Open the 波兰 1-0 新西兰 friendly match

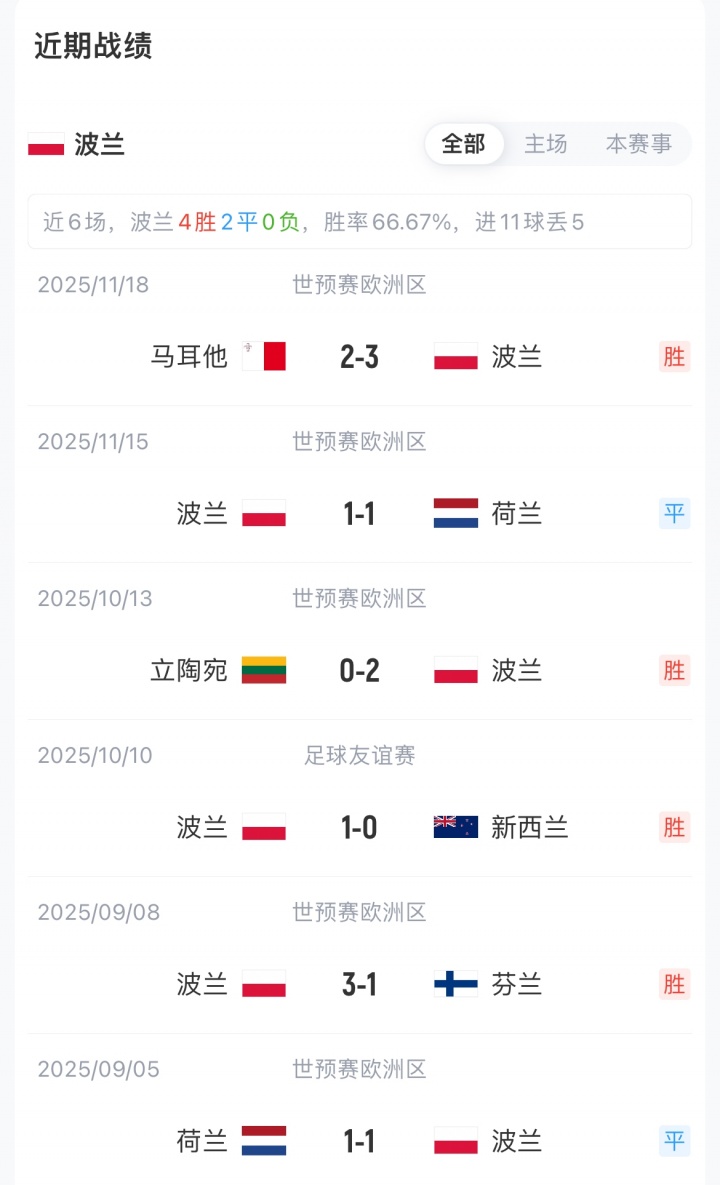359,827
